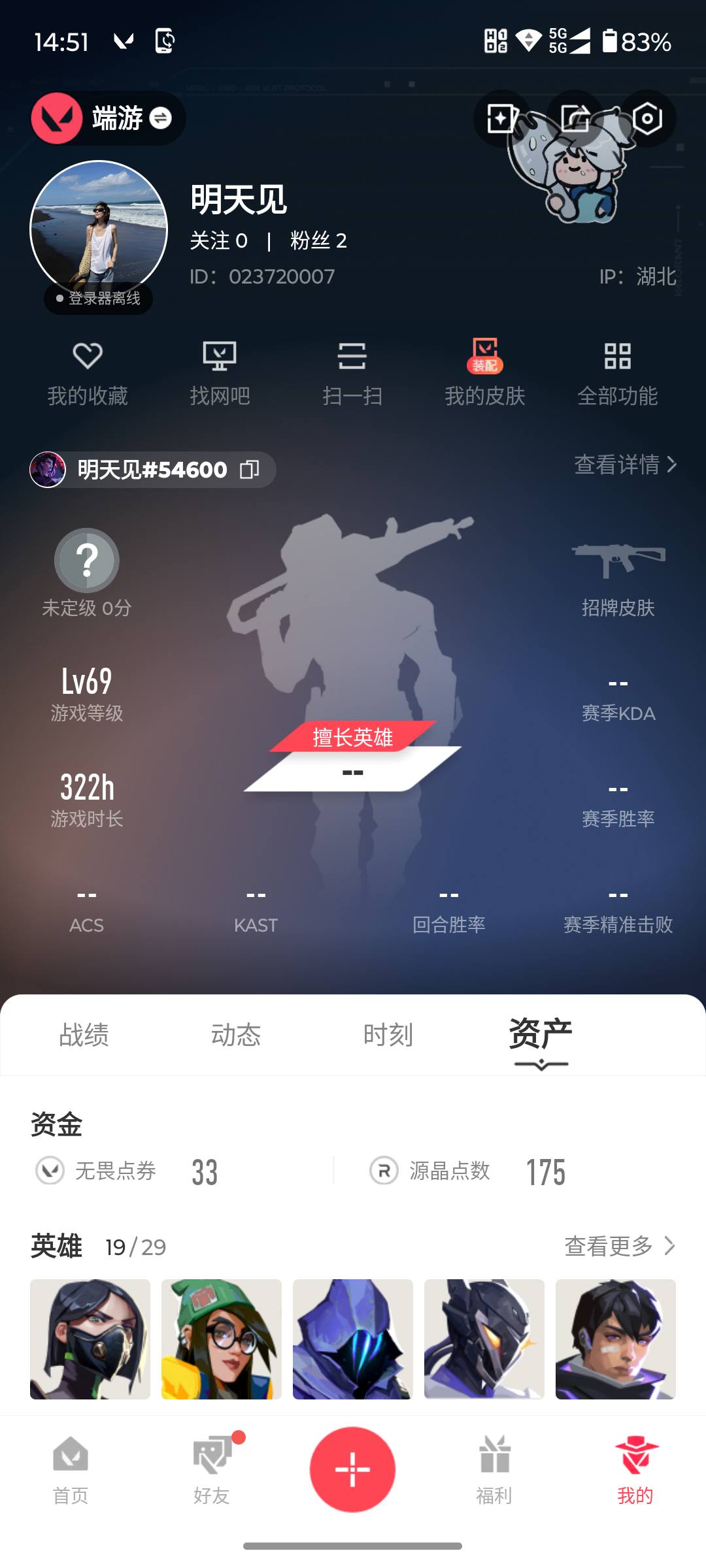706x1568 pixels.
Task: Expand 查看更多 to see all heroes
Action: tap(616, 1245)
